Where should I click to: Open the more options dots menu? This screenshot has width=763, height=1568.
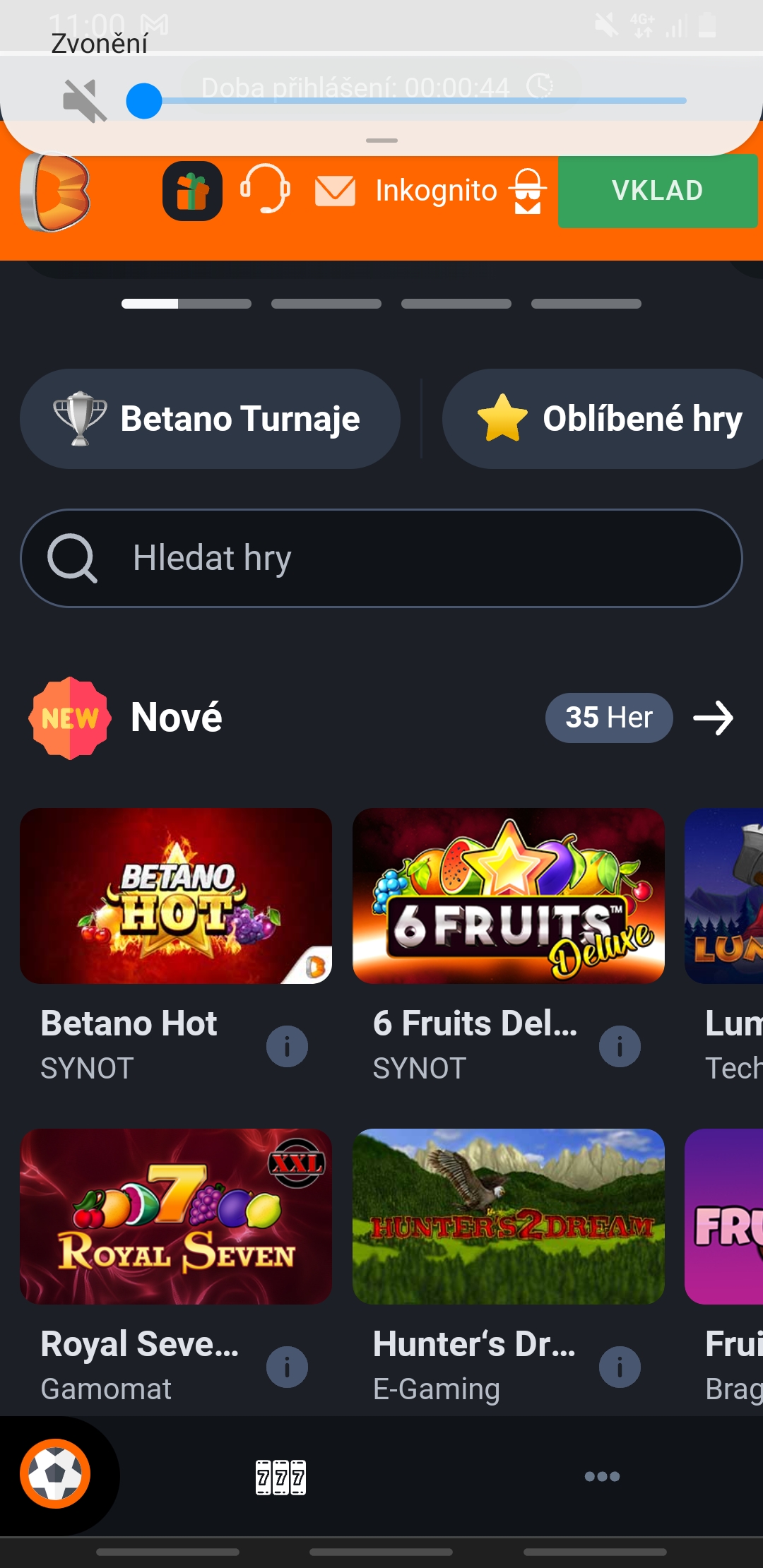(x=602, y=1476)
